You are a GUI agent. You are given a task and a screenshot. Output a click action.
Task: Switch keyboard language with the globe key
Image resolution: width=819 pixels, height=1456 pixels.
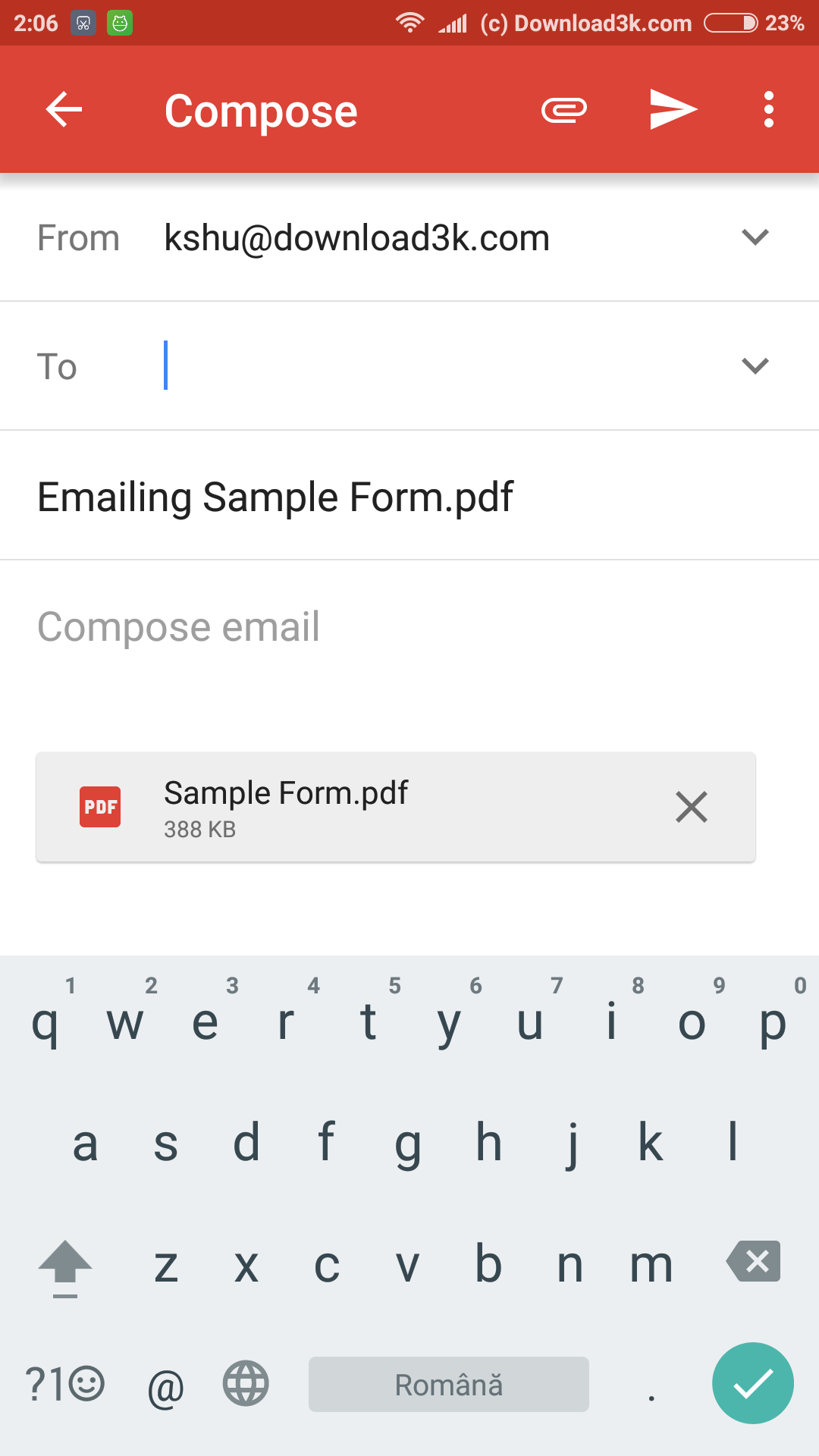tap(246, 1384)
